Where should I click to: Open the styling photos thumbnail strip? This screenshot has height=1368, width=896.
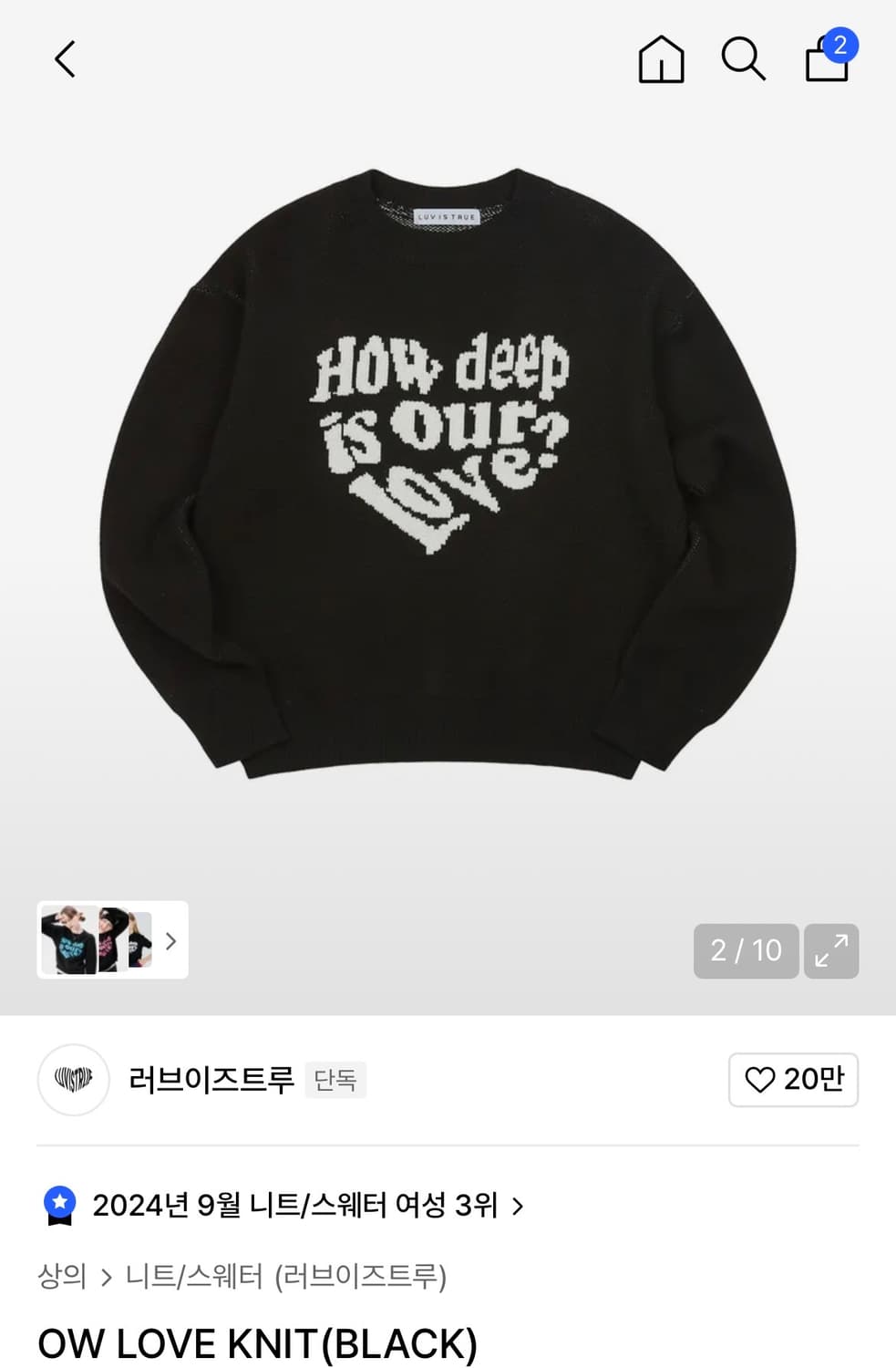[112, 940]
